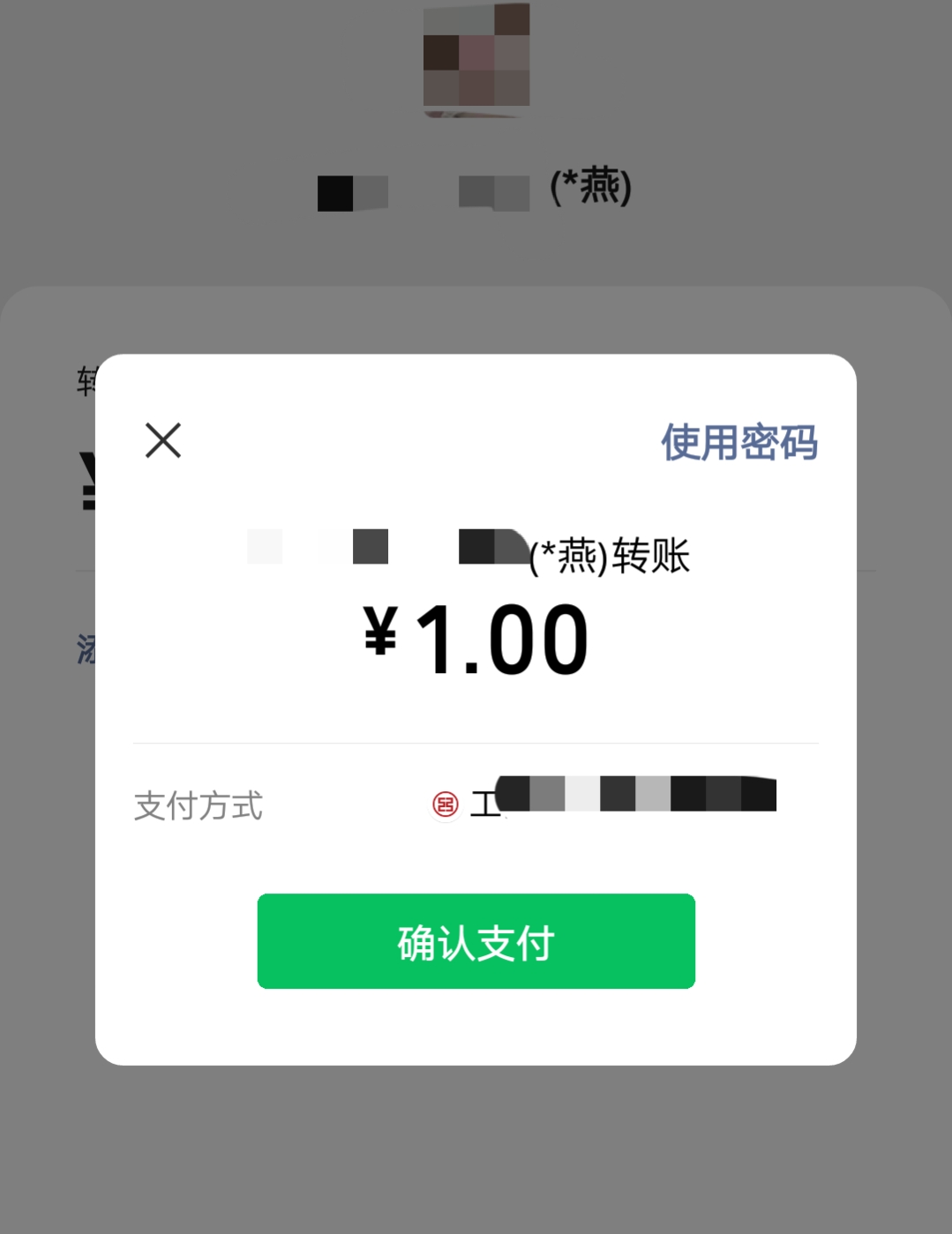
Task: Tap the masked bank card number
Action: [635, 794]
